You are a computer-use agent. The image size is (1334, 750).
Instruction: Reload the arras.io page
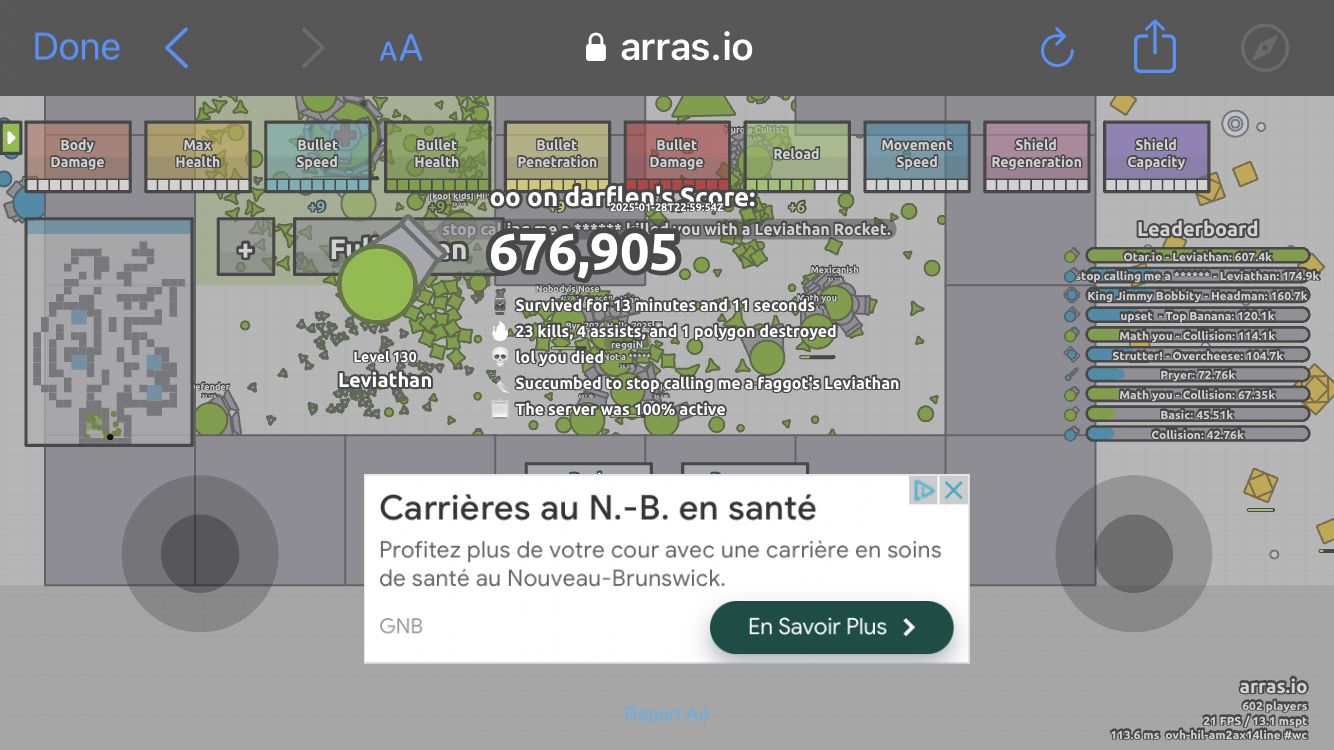[1056, 48]
